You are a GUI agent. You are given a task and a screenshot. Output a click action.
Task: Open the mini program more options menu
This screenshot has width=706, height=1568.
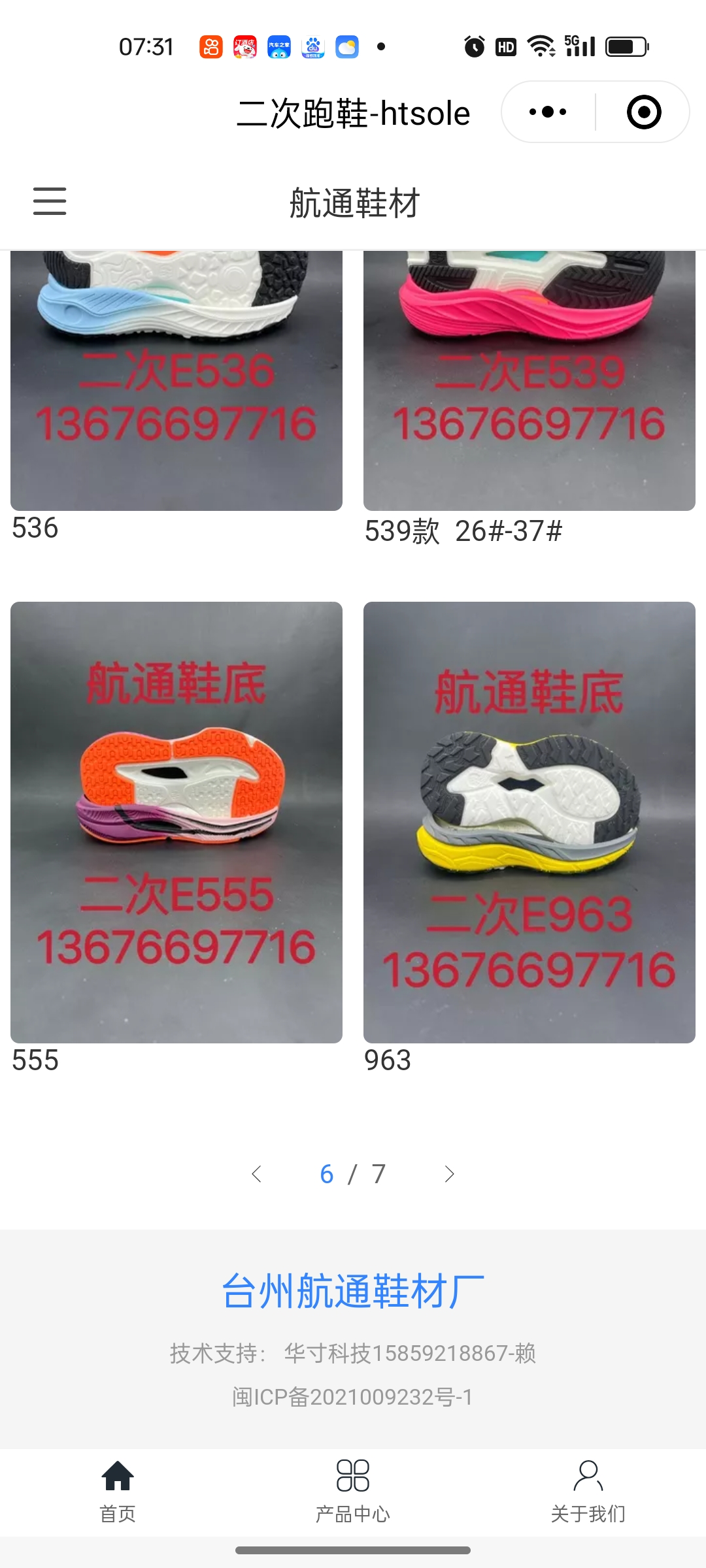tap(548, 112)
